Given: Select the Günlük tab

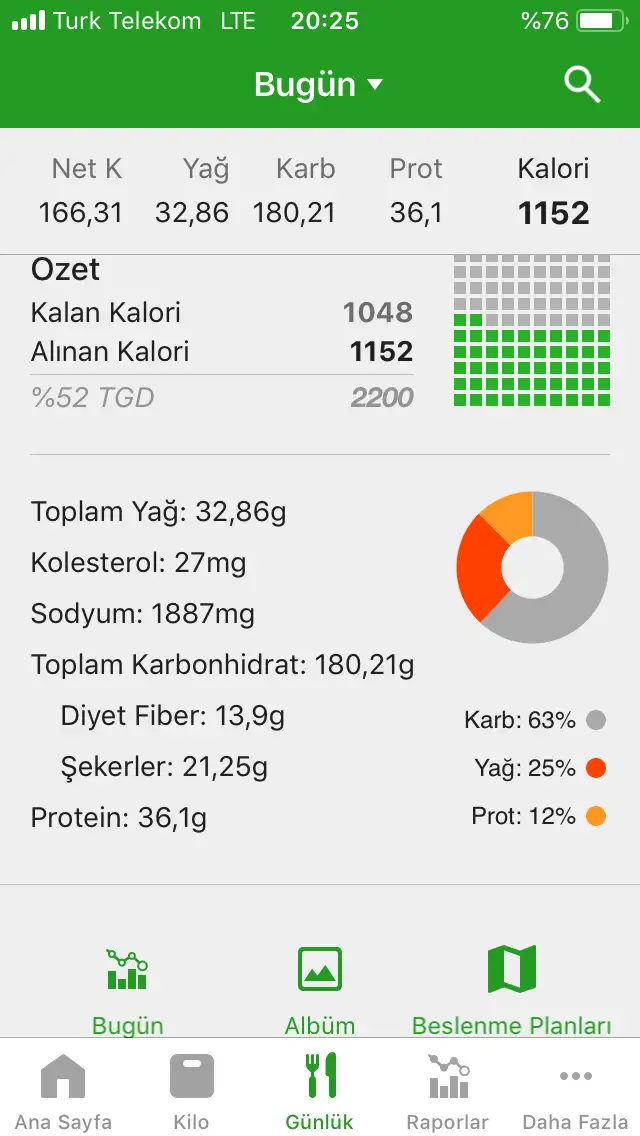Looking at the screenshot, I should point(320,1090).
